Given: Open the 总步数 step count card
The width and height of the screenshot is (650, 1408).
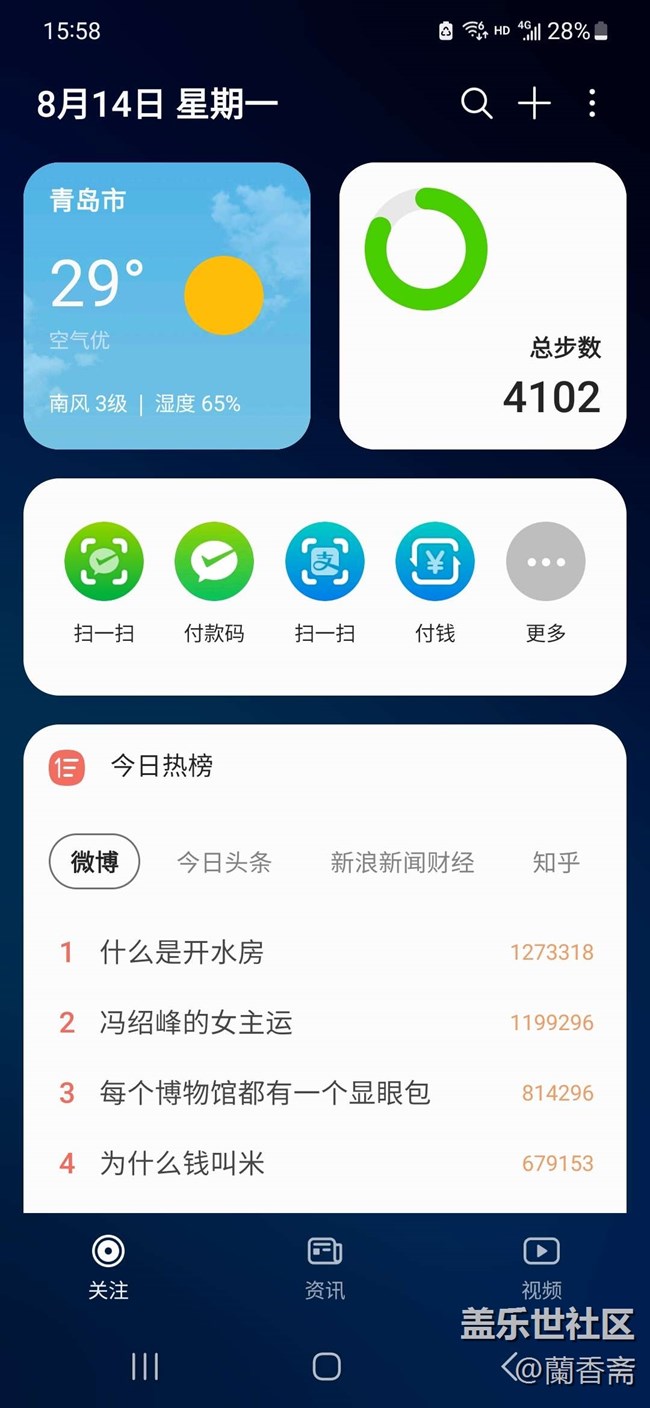Looking at the screenshot, I should tap(483, 305).
